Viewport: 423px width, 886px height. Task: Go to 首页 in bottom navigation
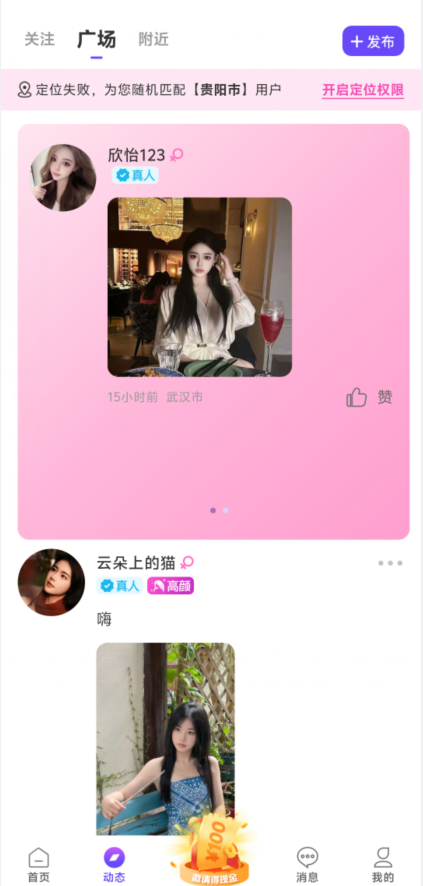(x=39, y=865)
